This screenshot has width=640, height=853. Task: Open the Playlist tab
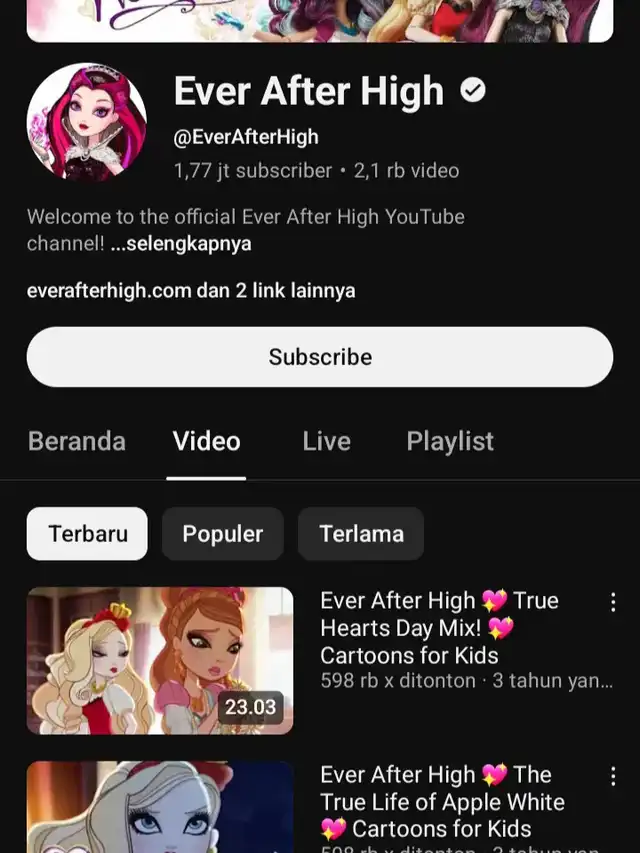450,441
